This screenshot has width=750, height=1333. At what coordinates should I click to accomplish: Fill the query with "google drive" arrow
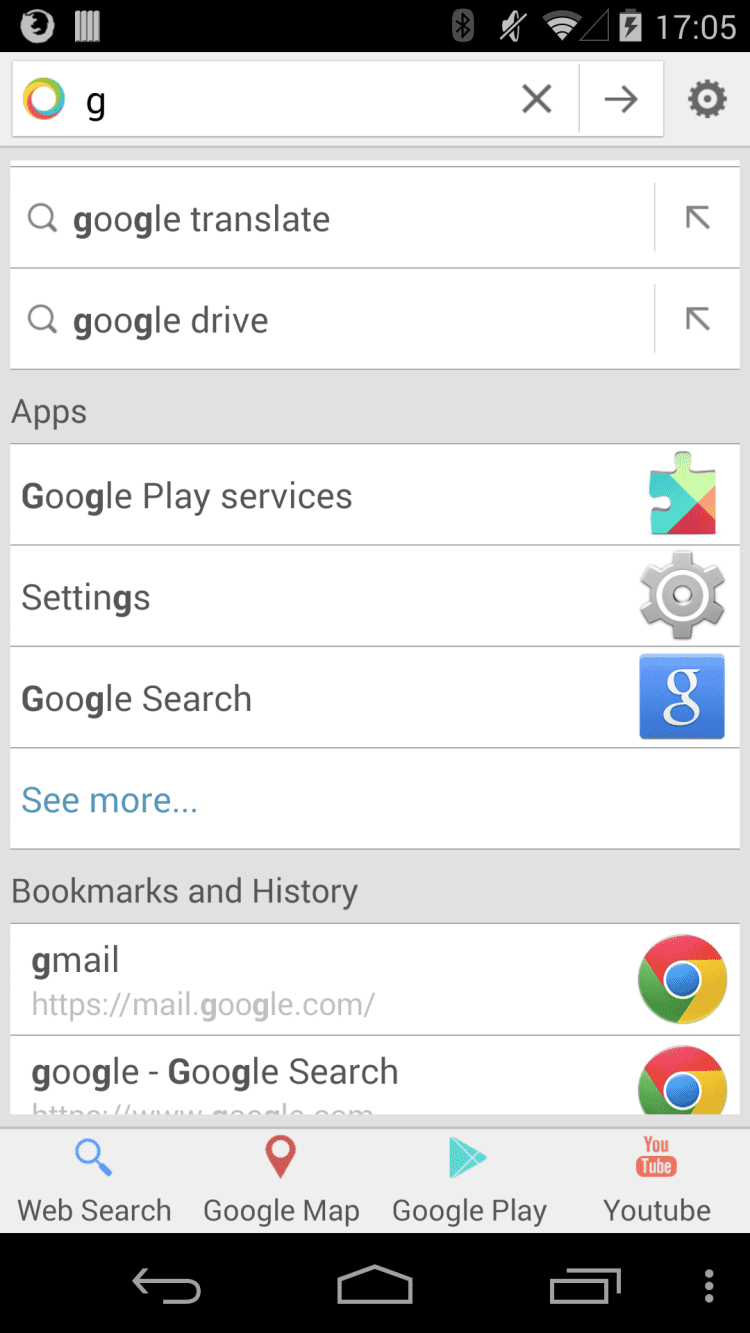coord(697,319)
